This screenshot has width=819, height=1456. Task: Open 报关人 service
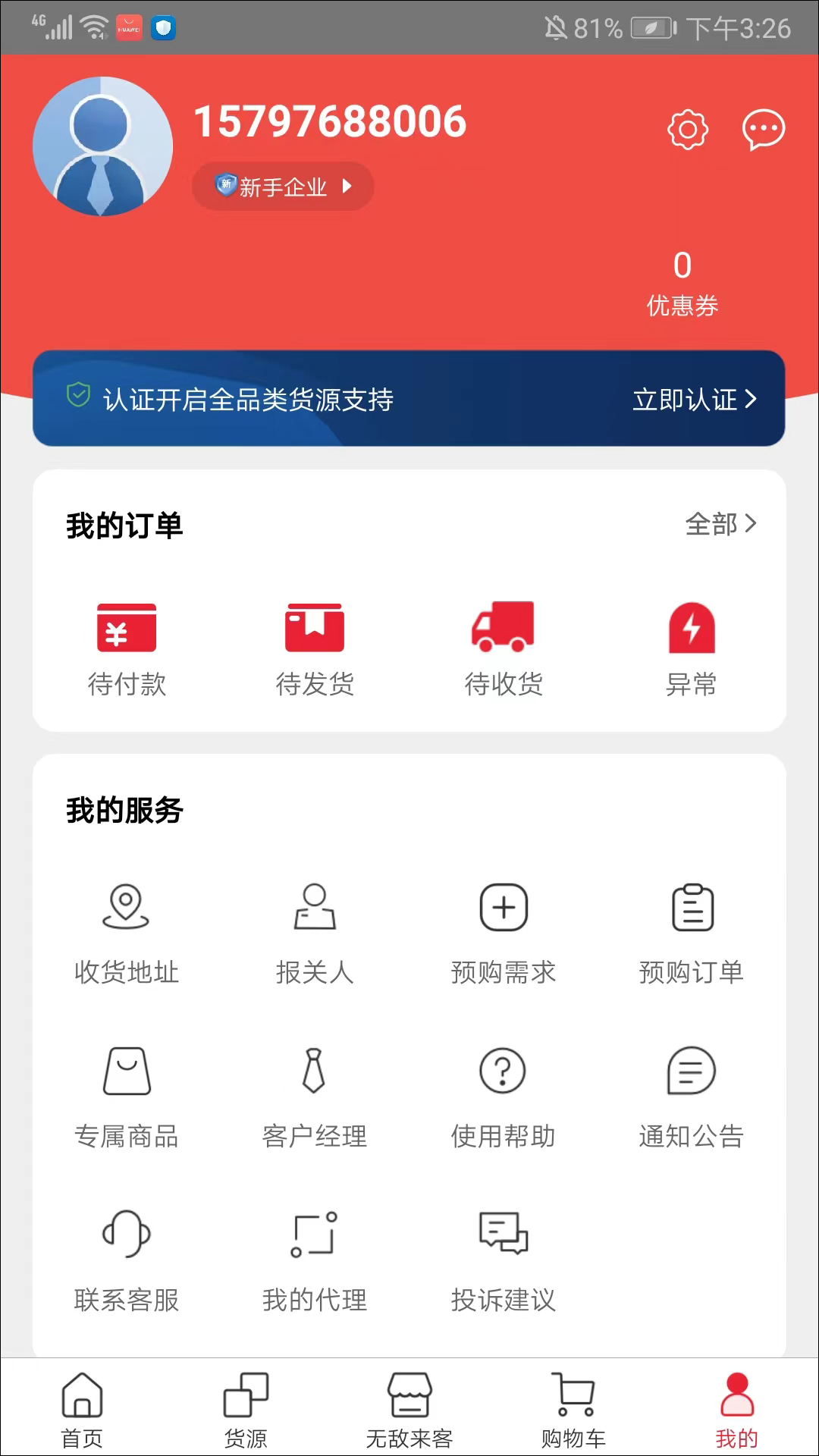[x=315, y=934]
